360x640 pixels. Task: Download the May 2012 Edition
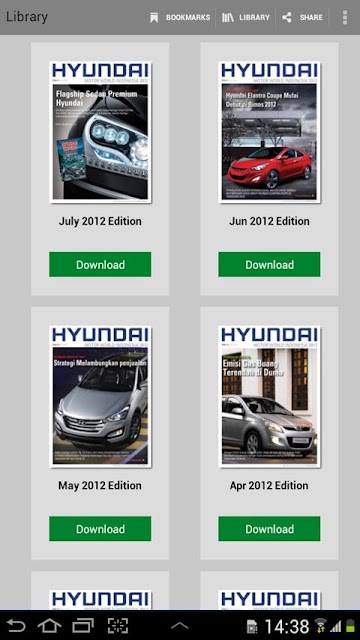[100, 529]
